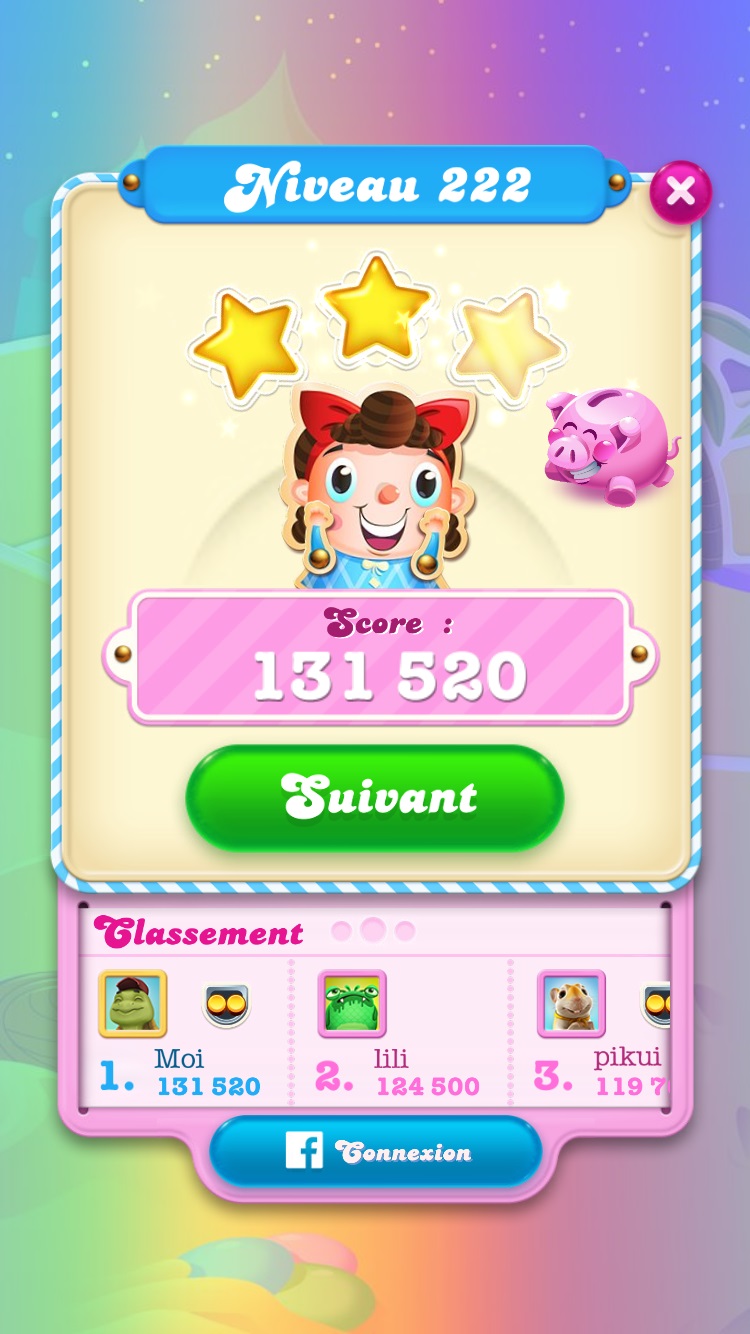Close the Niveau 222 results dialog

tap(680, 191)
